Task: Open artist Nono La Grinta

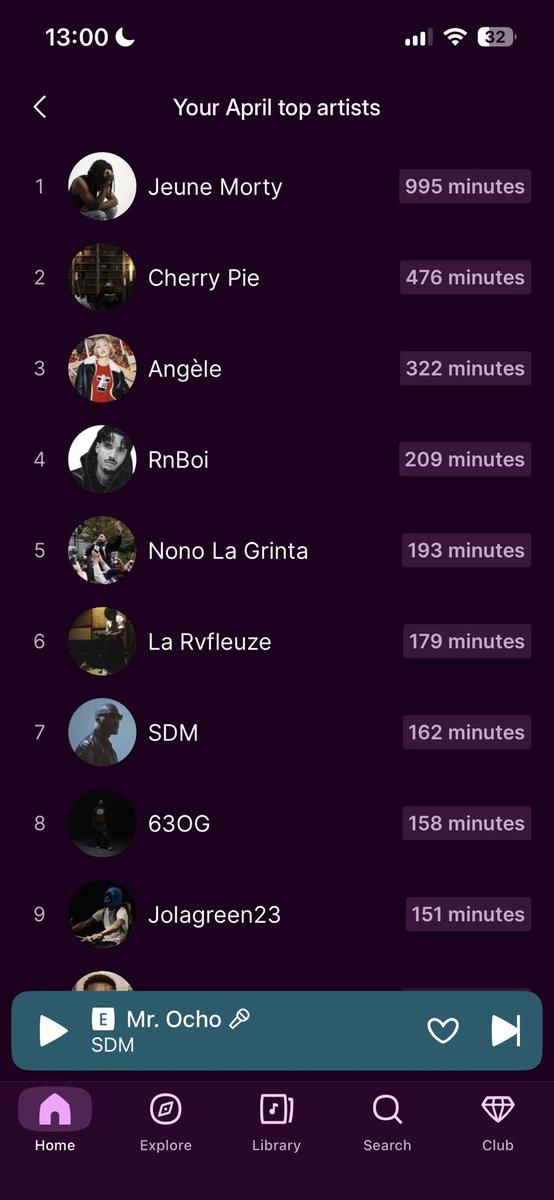Action: [x=277, y=551]
